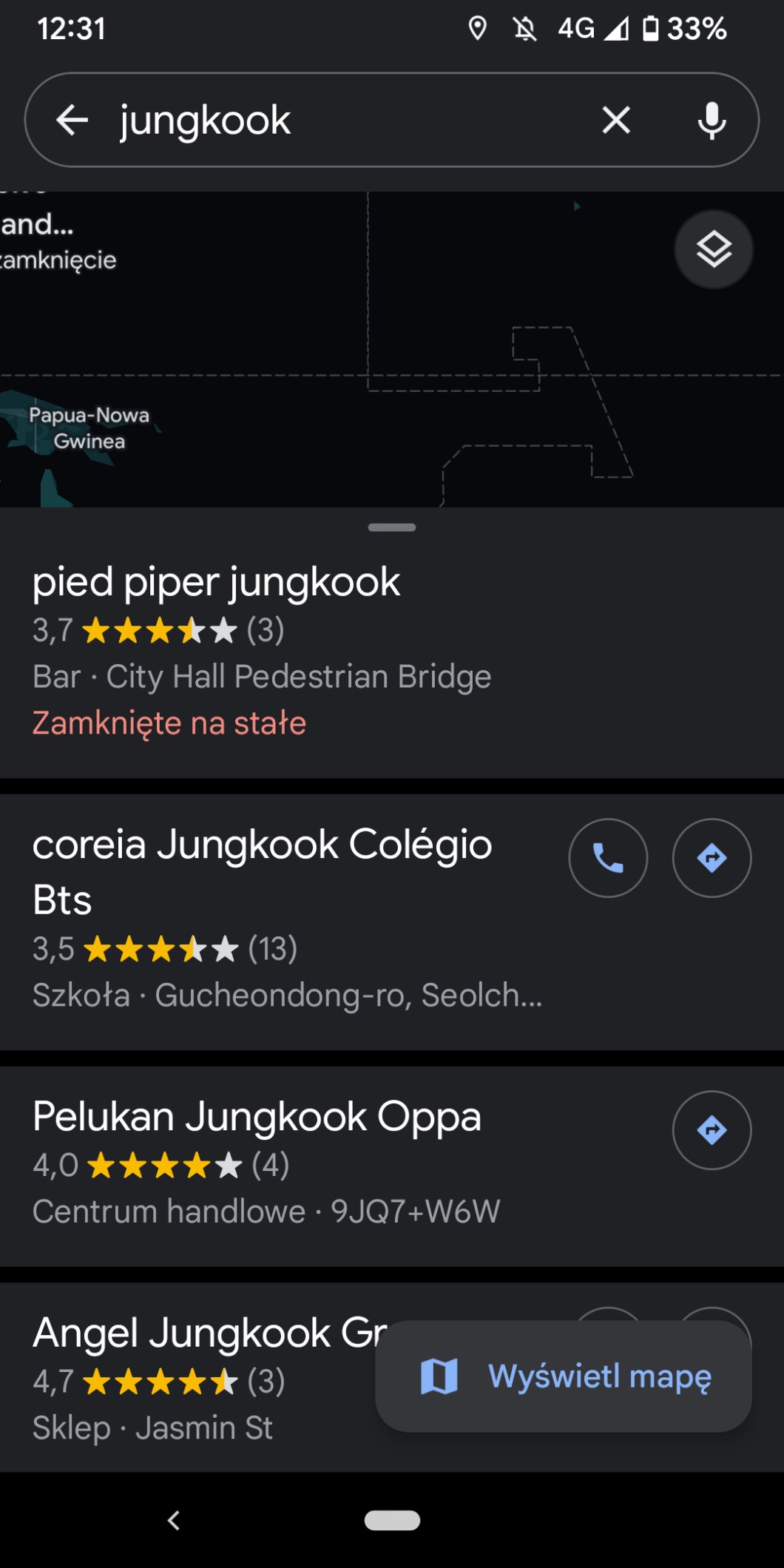The width and height of the screenshot is (784, 1568).
Task: Start voice search with the microphone
Action: [712, 120]
